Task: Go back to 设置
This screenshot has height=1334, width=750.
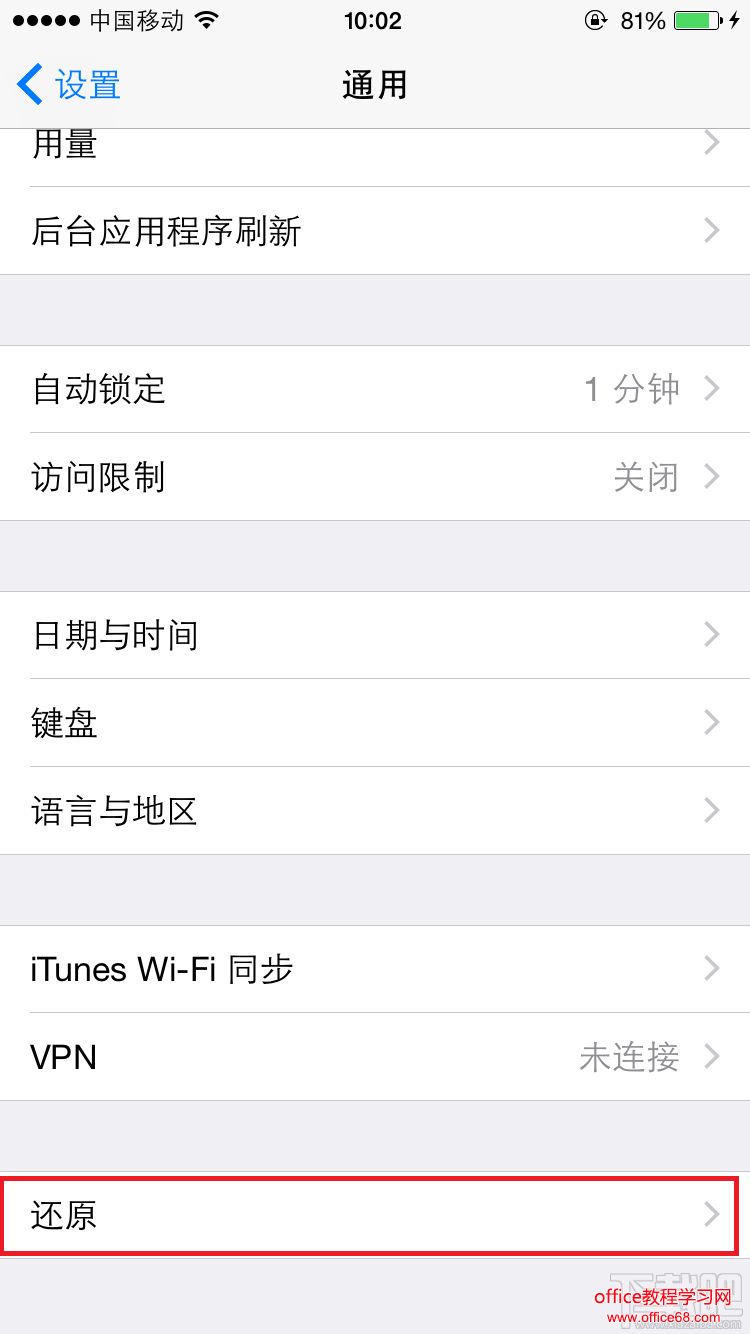Action: [70, 85]
